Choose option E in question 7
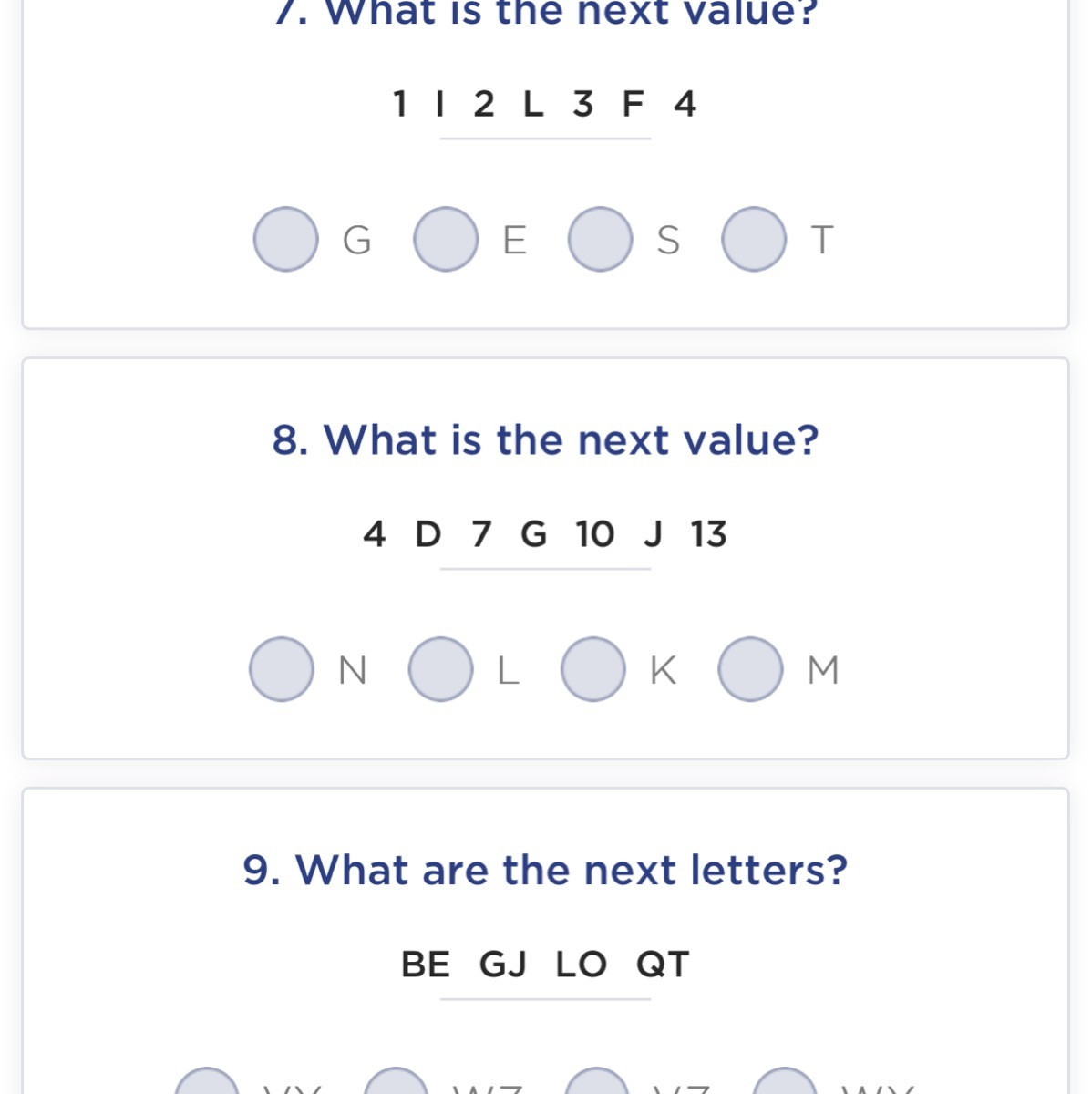 (446, 240)
